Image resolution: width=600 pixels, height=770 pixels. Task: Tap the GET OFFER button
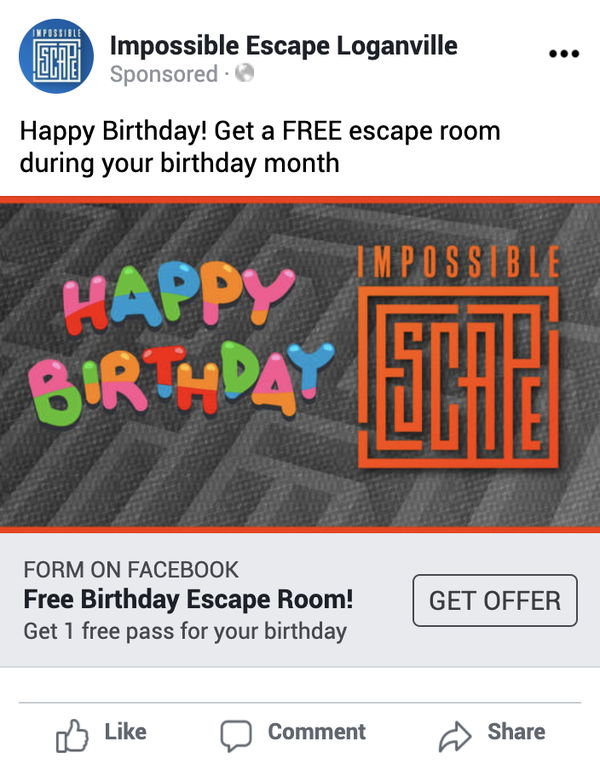click(494, 601)
